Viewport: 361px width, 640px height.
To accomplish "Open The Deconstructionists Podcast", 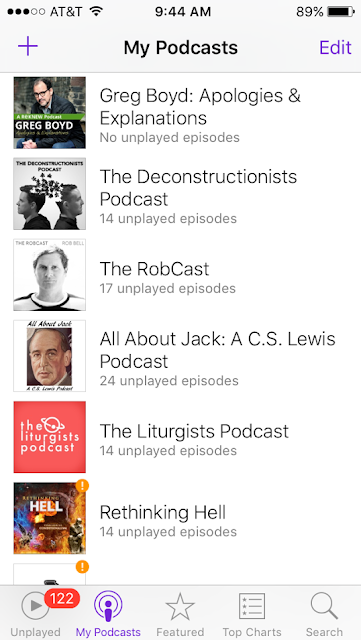I will point(180,194).
